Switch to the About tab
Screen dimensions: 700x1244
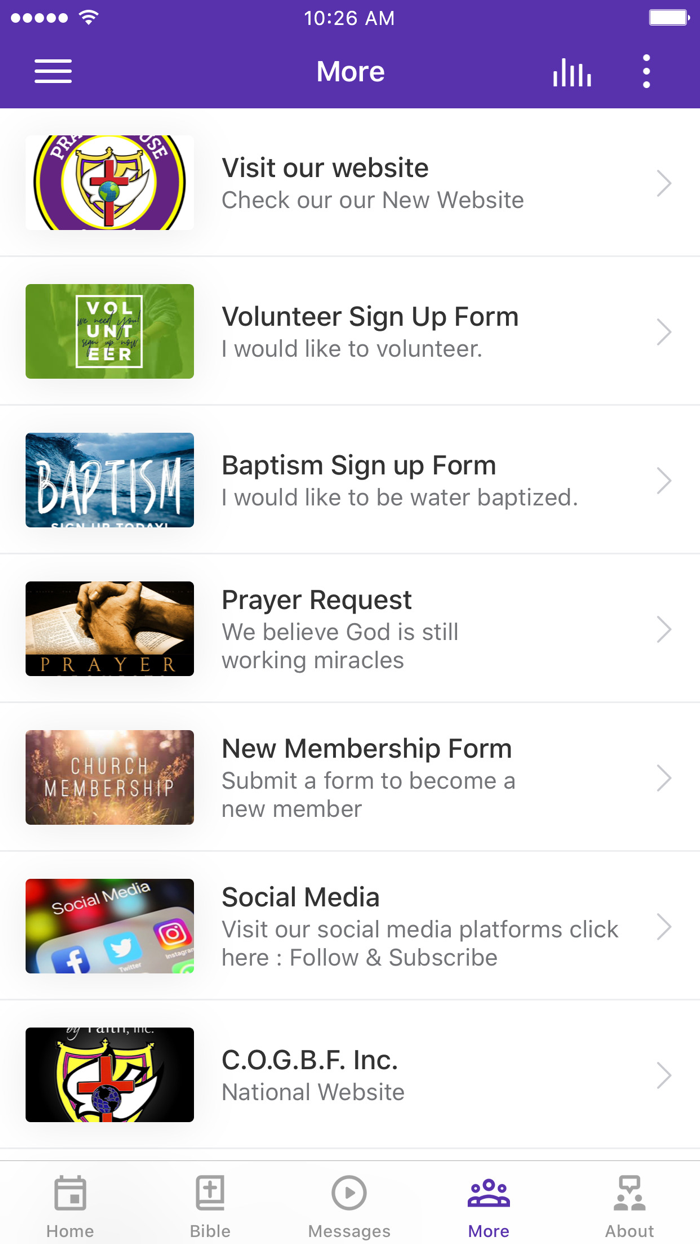(x=629, y=1205)
